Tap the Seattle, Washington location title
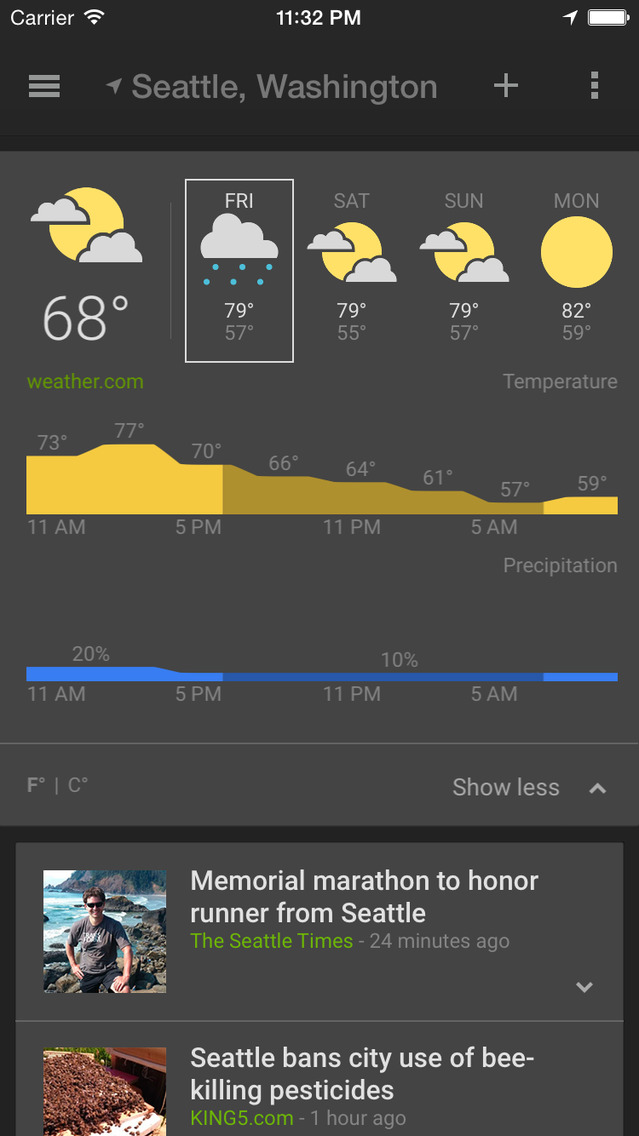The width and height of the screenshot is (639, 1136). click(284, 87)
